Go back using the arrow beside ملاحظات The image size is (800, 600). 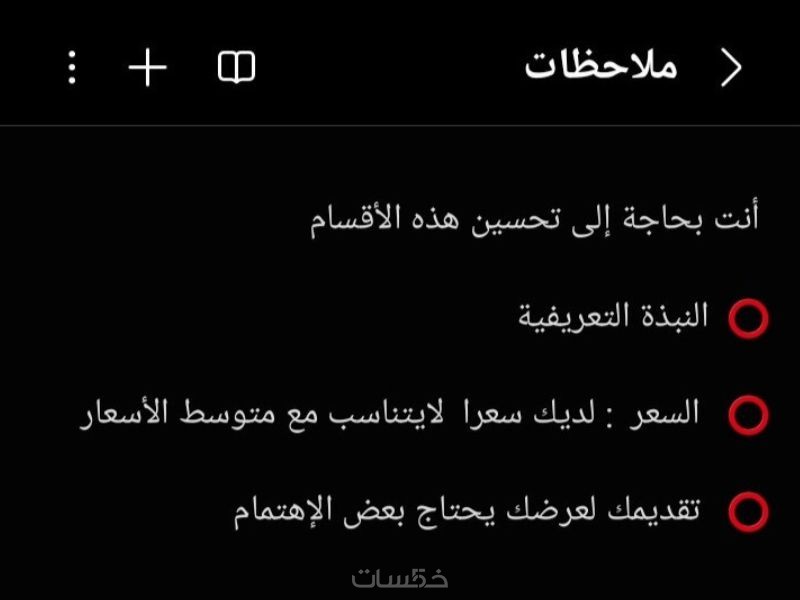[x=732, y=67]
